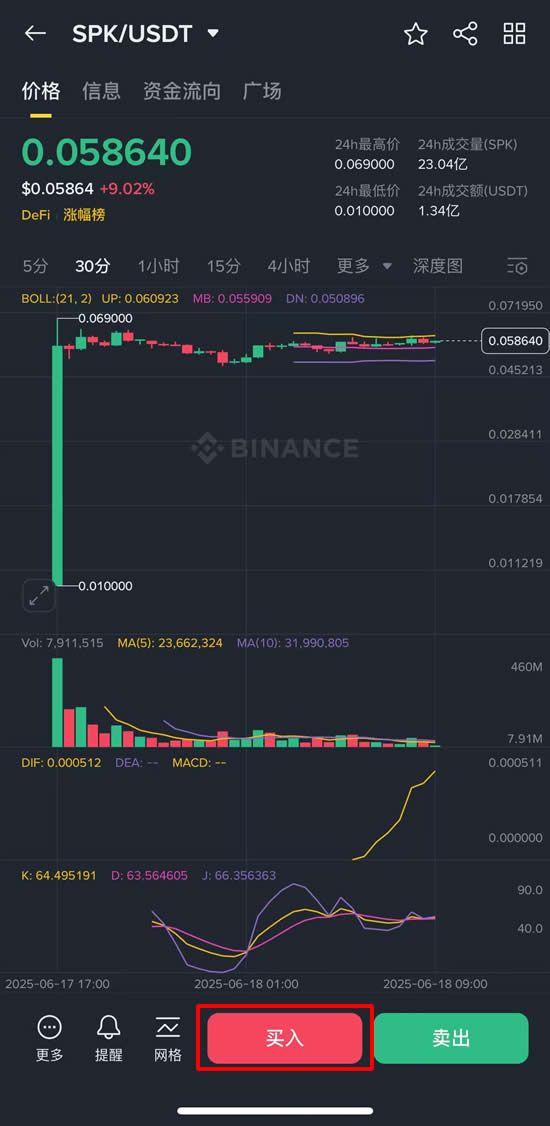Tap the red 买入 buy button
550x1126 pixels.
click(x=284, y=1038)
